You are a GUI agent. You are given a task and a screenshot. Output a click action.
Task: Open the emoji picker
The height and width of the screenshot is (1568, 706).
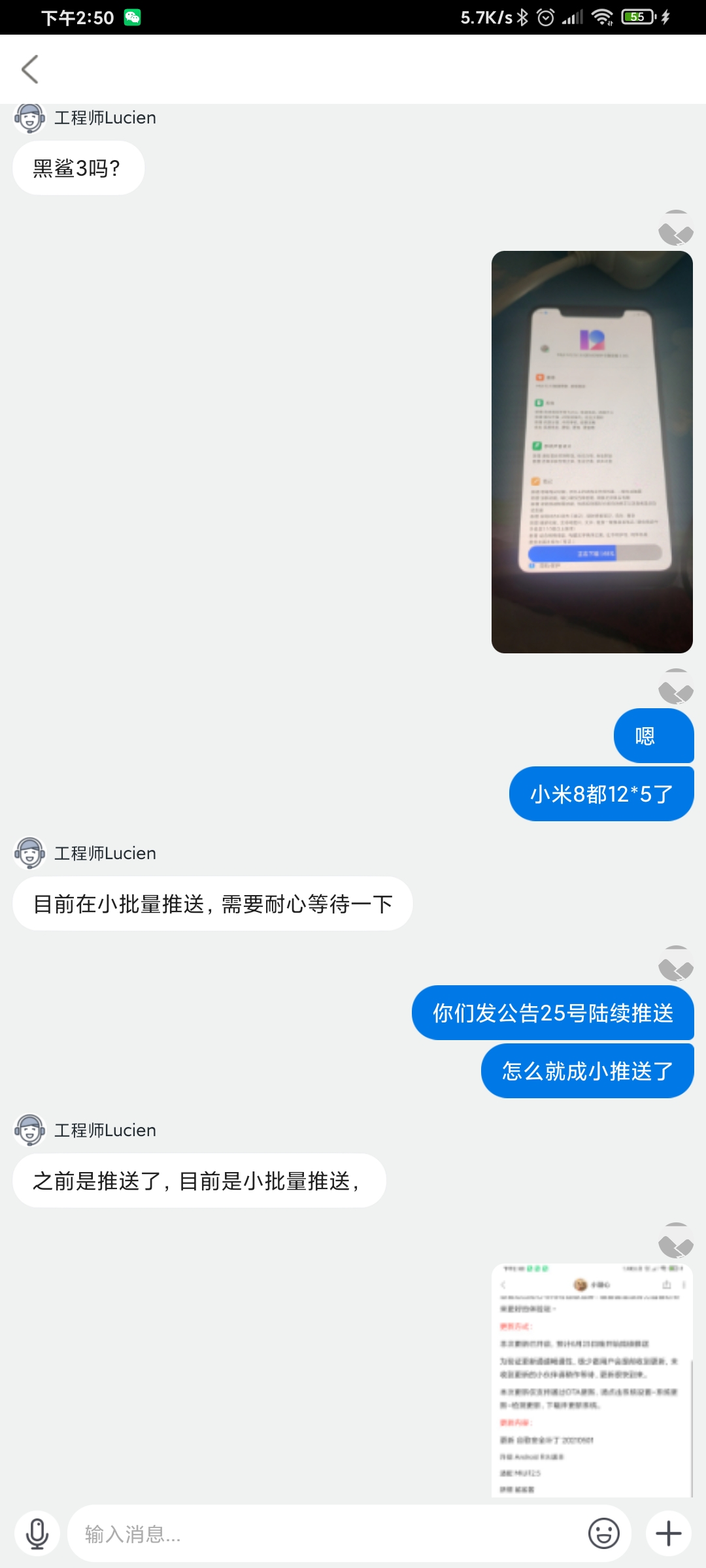point(603,1533)
